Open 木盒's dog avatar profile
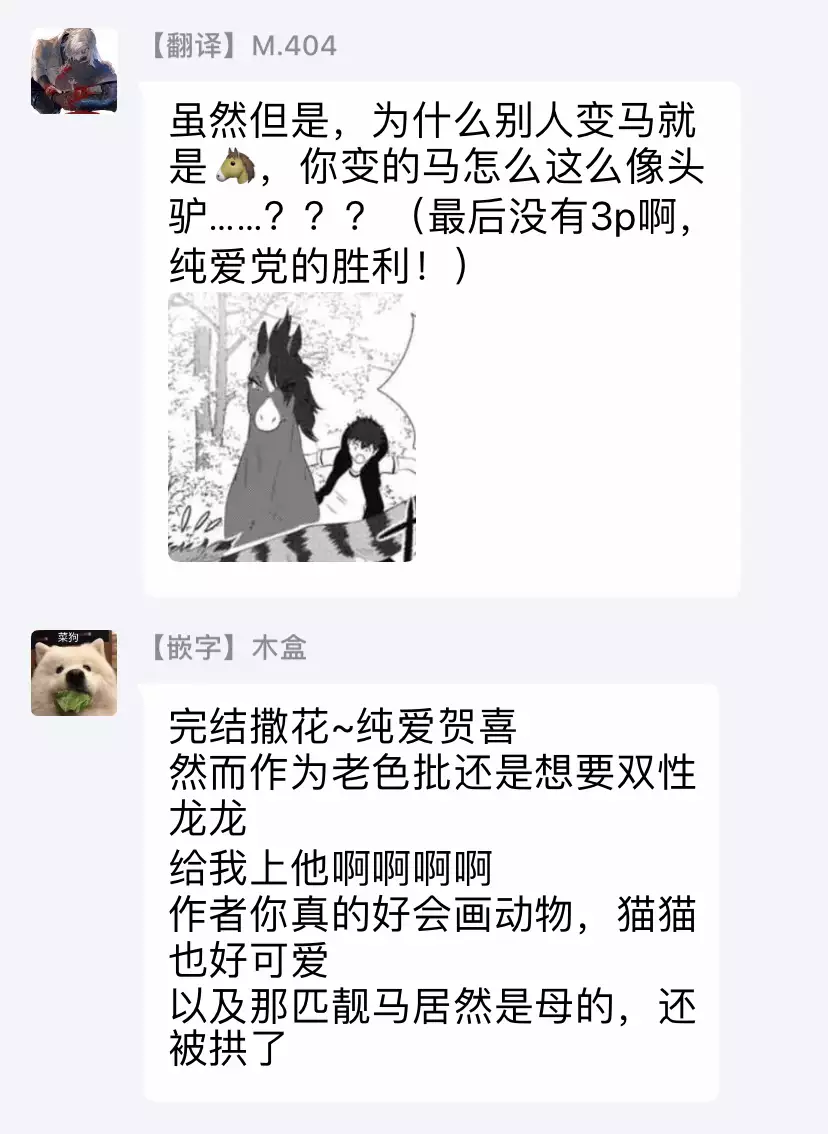This screenshot has height=1134, width=828. [74, 673]
